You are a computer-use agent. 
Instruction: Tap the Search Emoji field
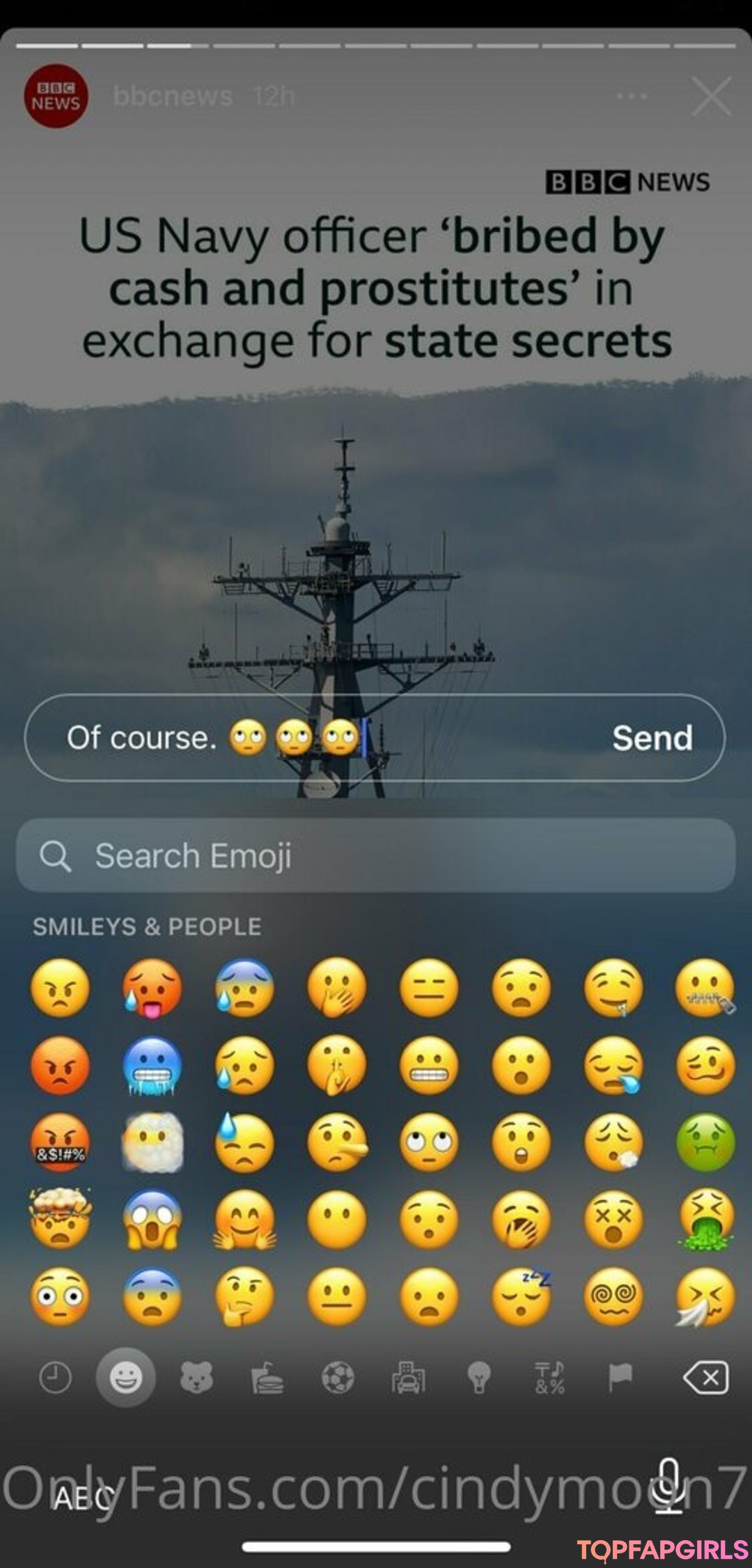click(376, 855)
